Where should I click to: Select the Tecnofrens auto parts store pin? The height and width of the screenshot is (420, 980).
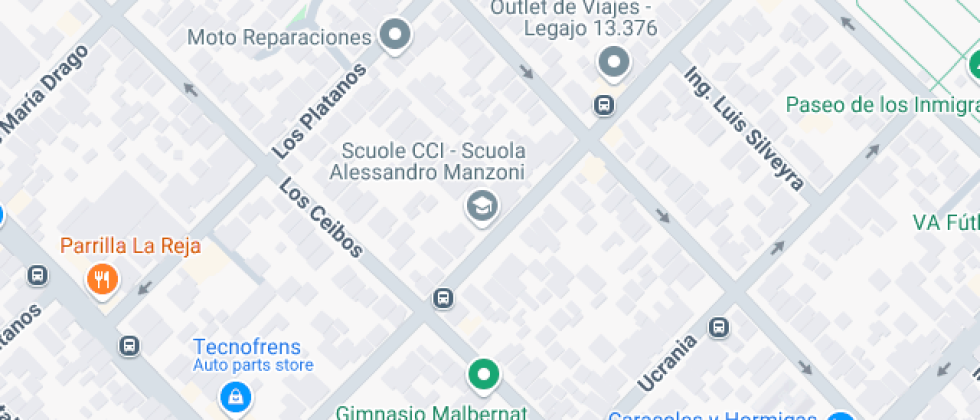point(234,398)
